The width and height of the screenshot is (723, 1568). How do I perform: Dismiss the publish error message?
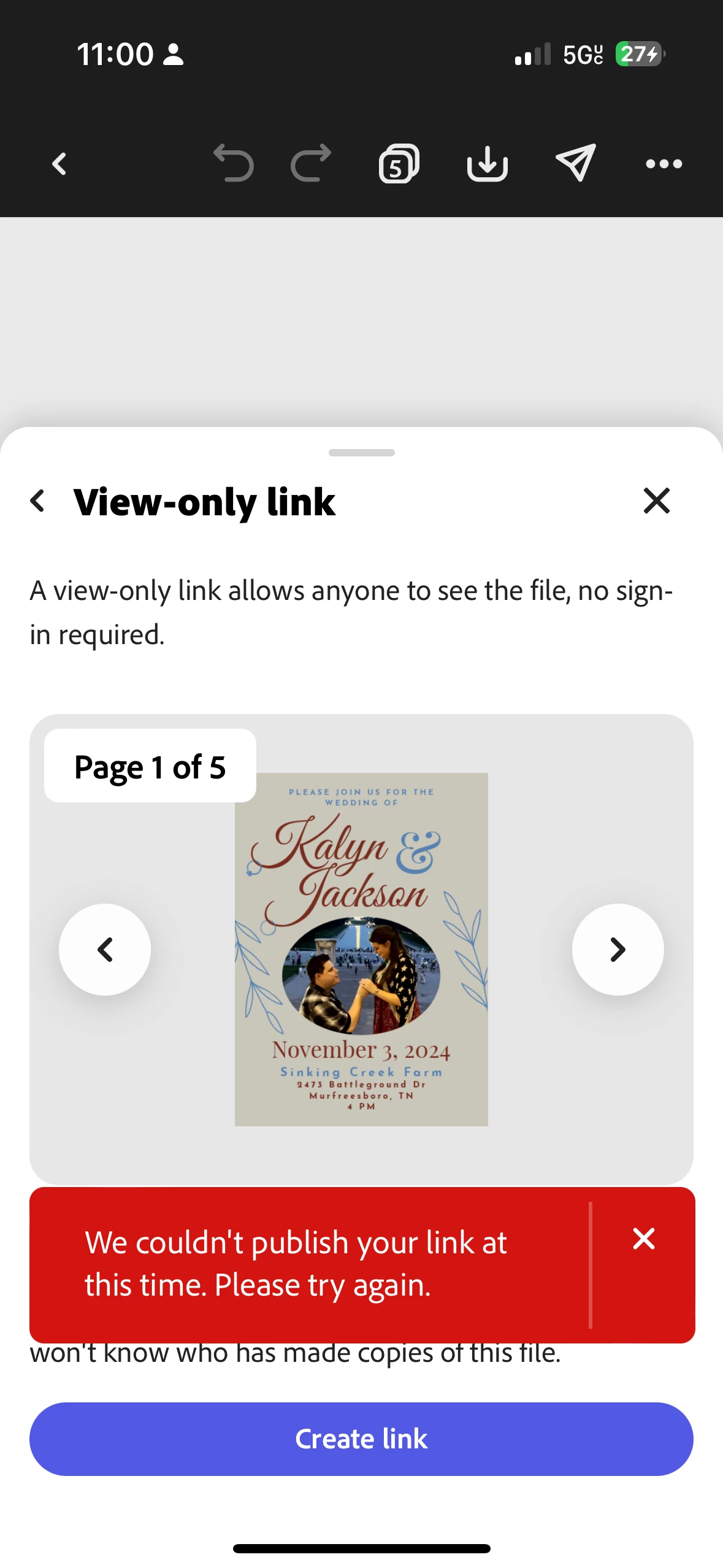pyautogui.click(x=644, y=1239)
